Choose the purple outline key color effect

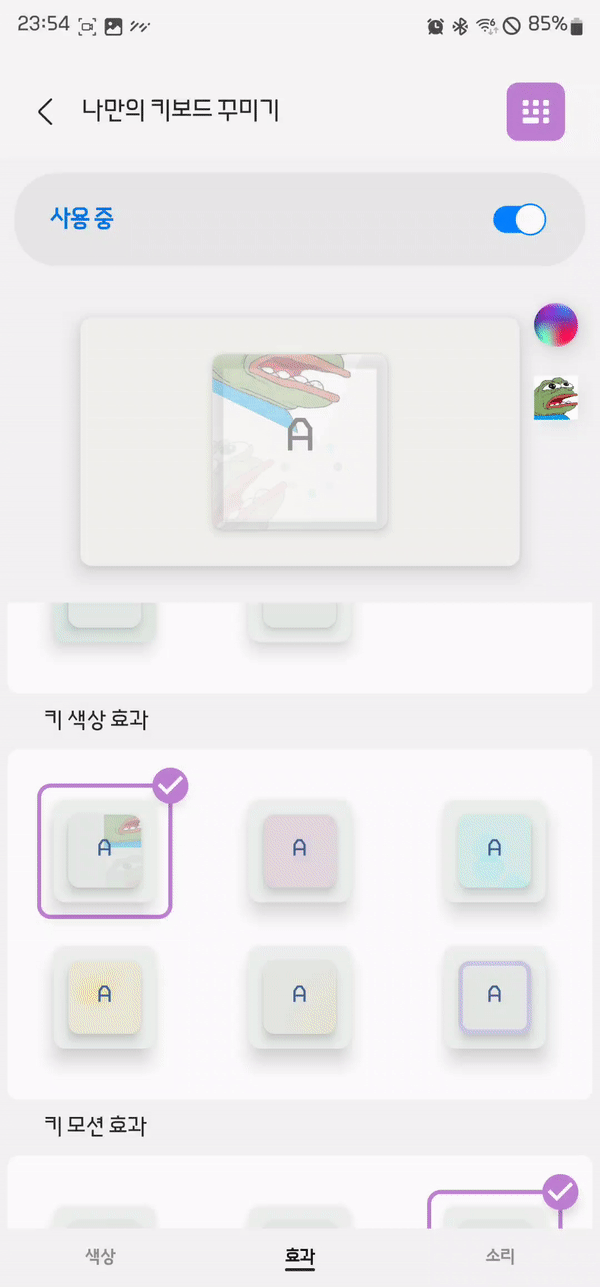point(494,997)
